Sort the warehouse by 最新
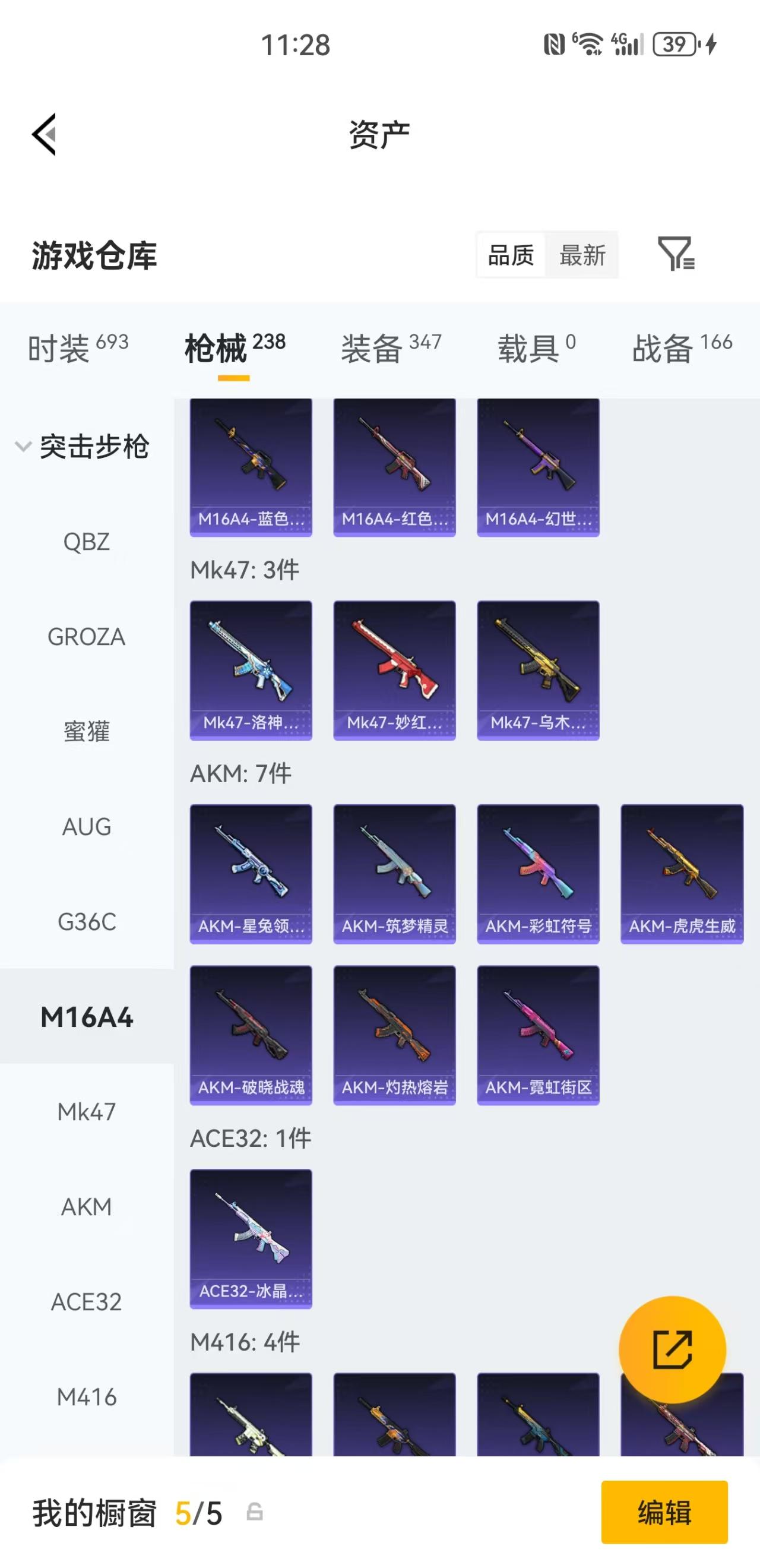The width and height of the screenshot is (760, 1568). click(x=582, y=255)
